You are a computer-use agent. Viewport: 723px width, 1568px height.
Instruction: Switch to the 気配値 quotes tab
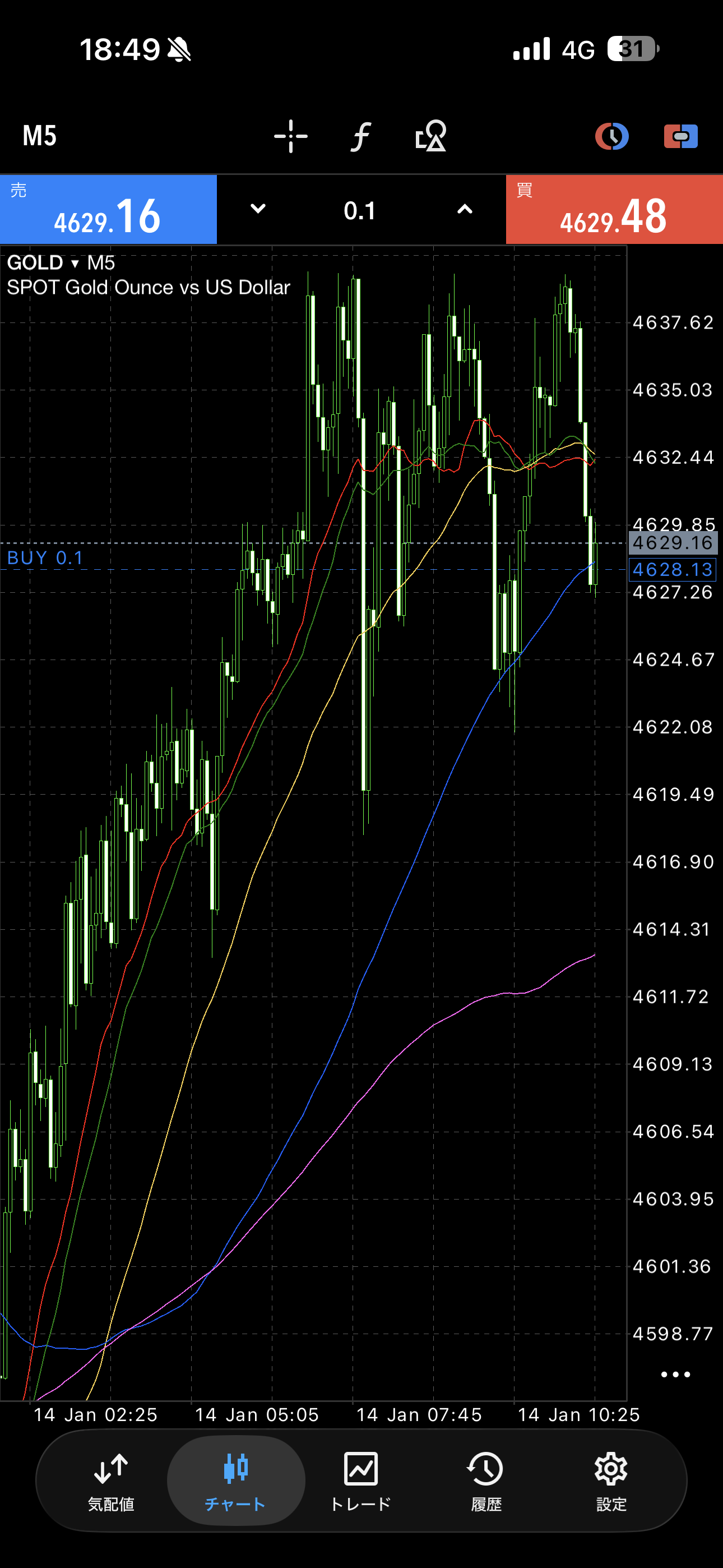point(111,1481)
